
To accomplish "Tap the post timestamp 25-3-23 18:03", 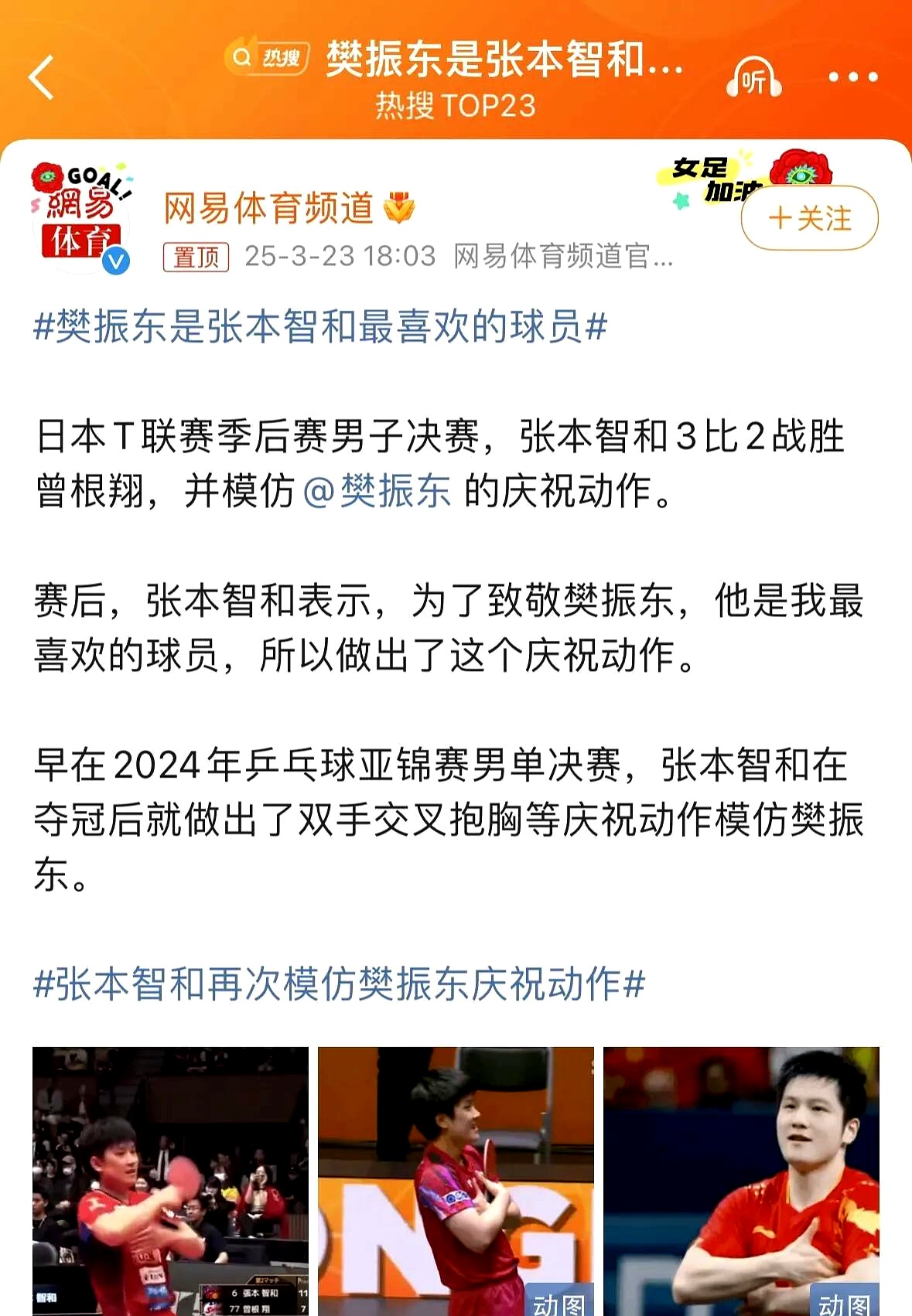I will tap(340, 257).
